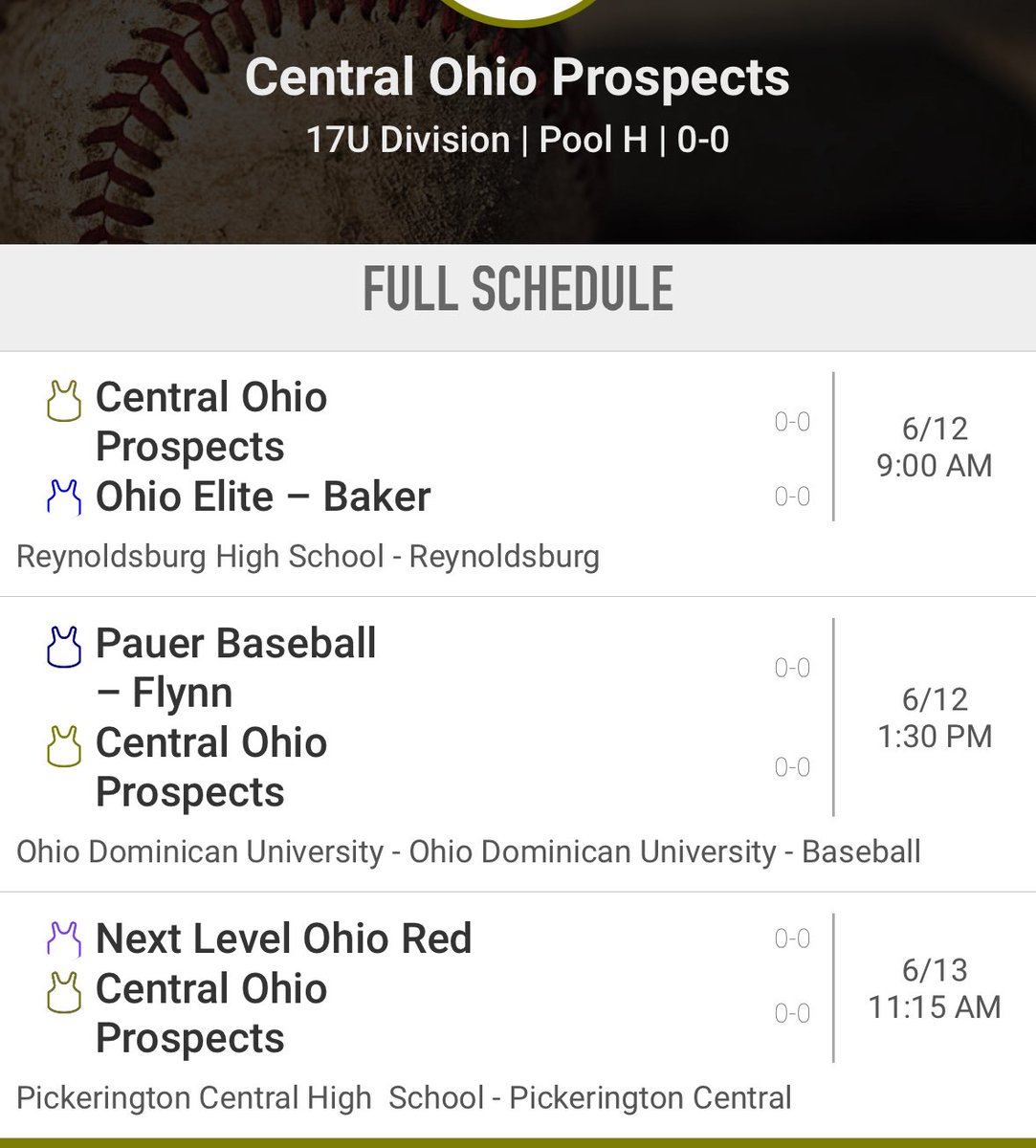View the 6/13 game against Next Level Ohio Red
Screen dimensions: 1036x1148
pos(517,1009)
